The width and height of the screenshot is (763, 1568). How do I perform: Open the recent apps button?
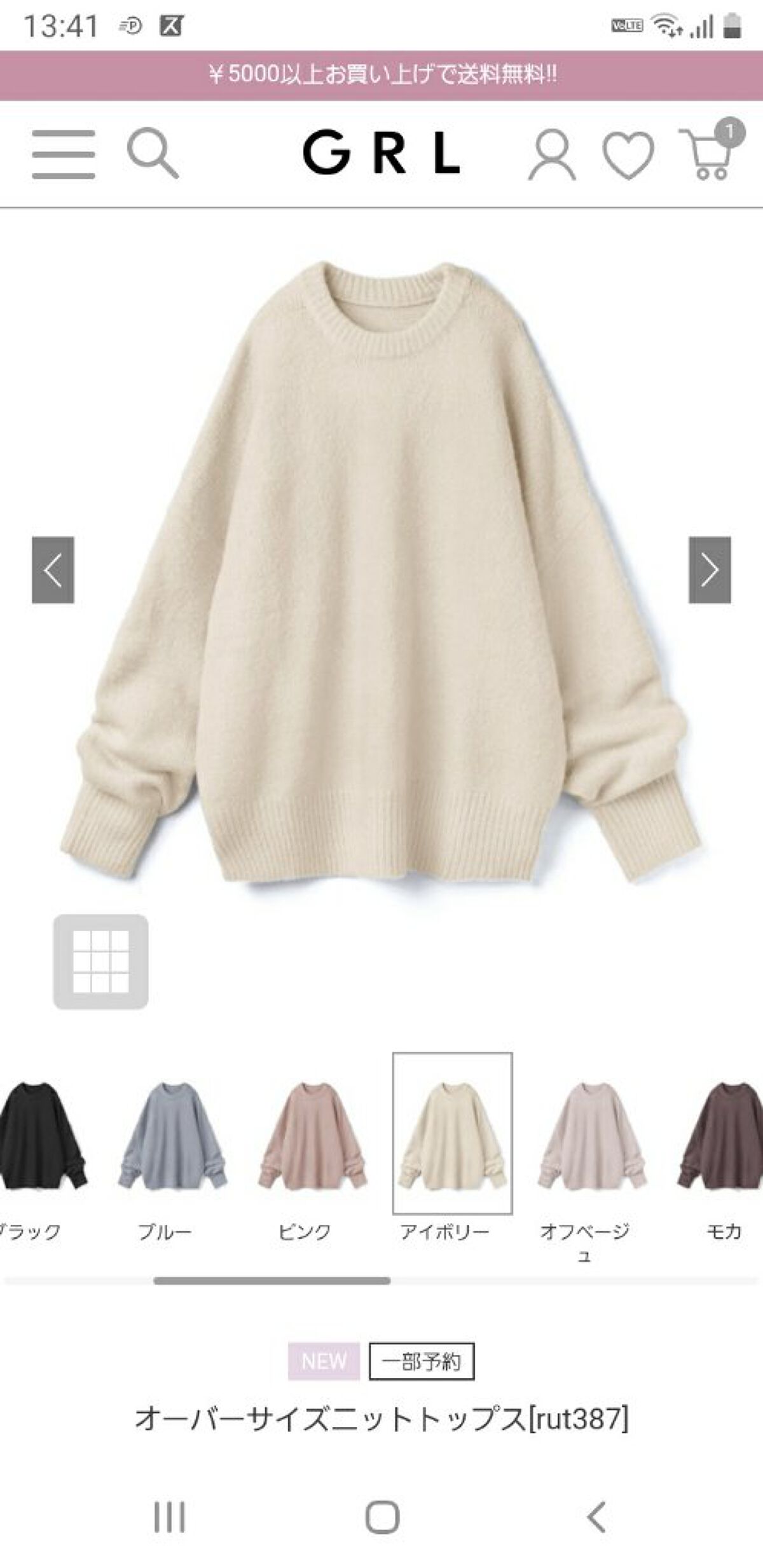[x=169, y=1517]
